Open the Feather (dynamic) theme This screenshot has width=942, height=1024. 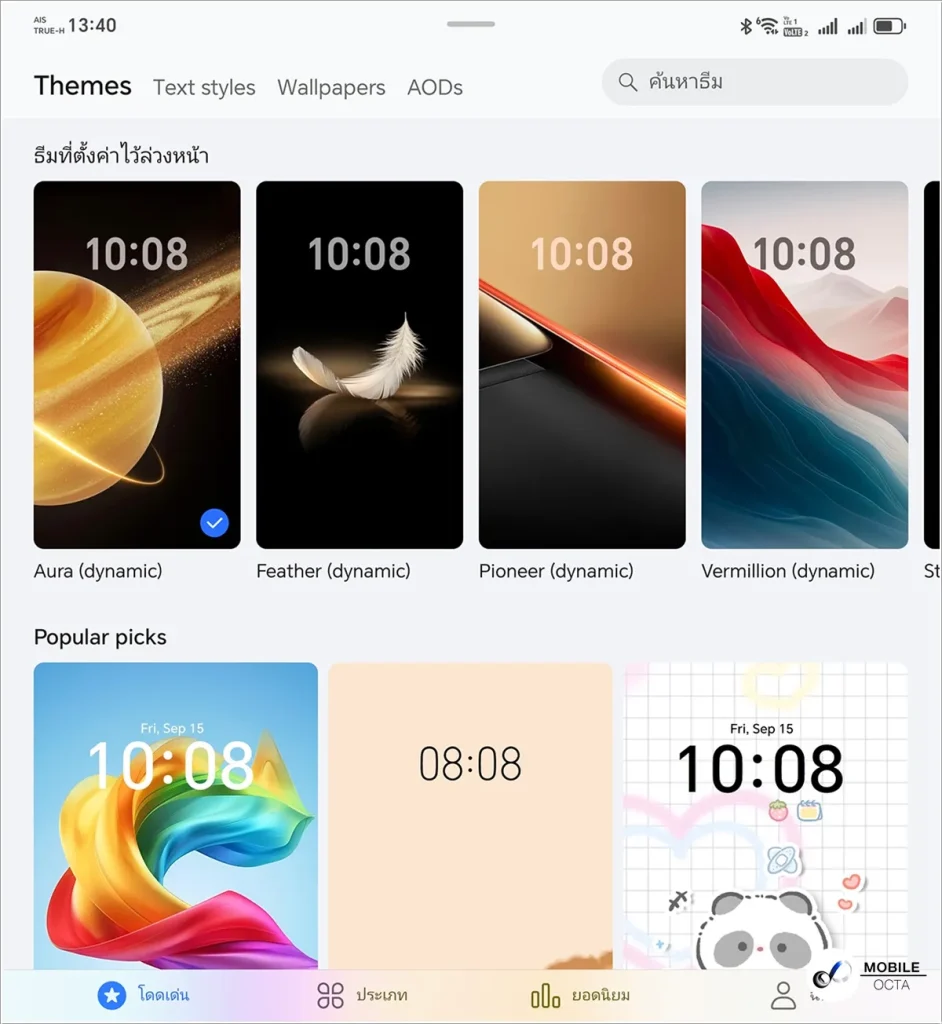[x=359, y=365]
